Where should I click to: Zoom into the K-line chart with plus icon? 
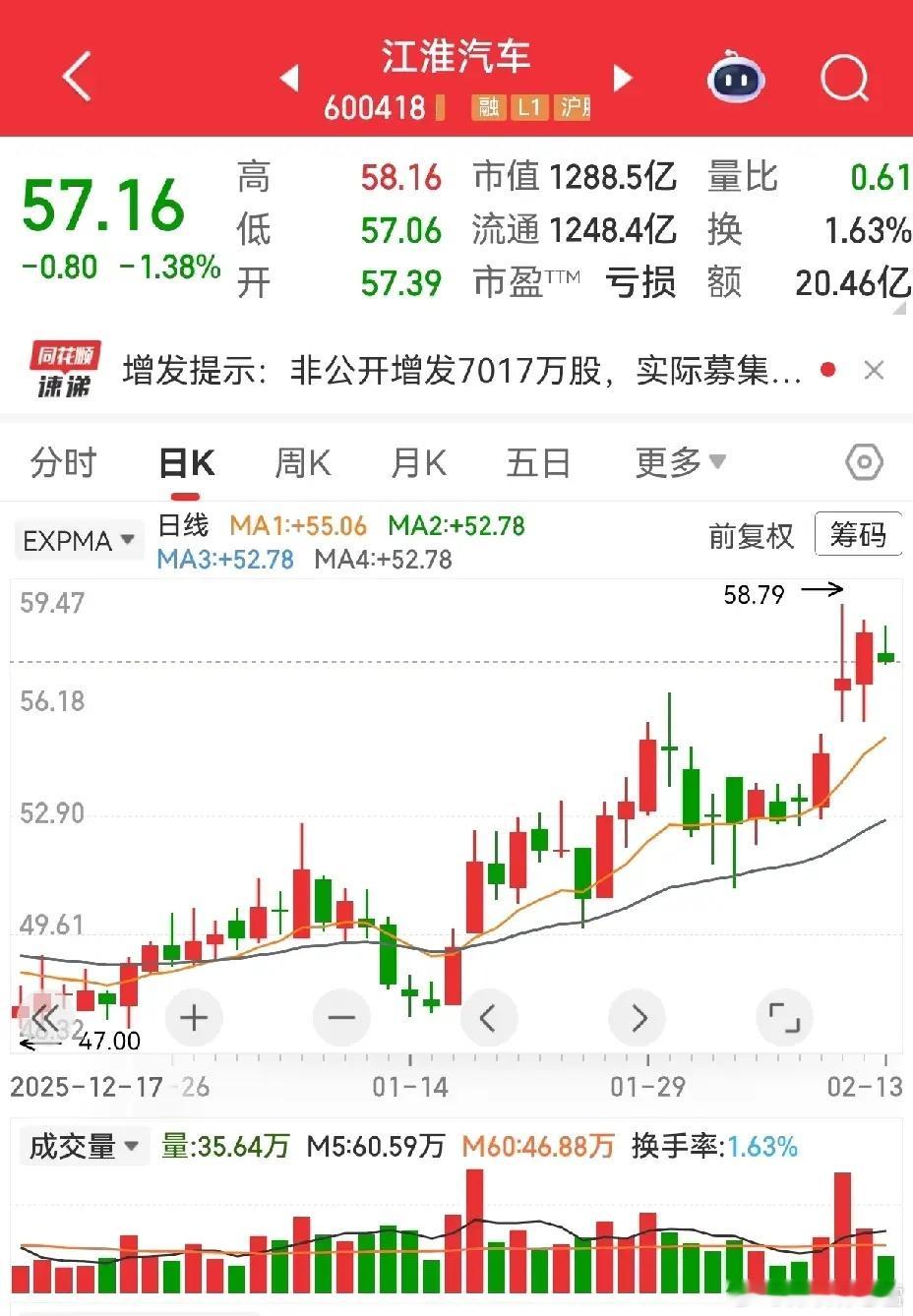pos(193,1018)
